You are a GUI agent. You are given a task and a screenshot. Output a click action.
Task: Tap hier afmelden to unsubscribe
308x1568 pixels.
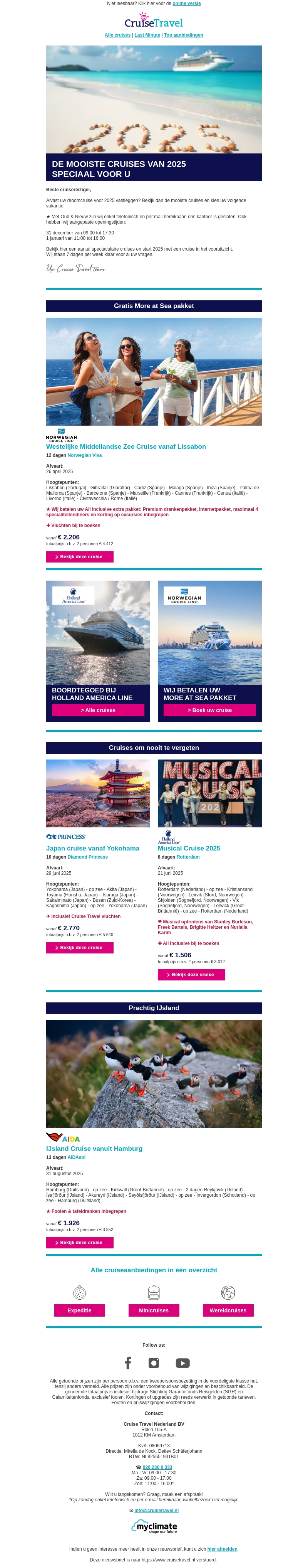[222, 1548]
